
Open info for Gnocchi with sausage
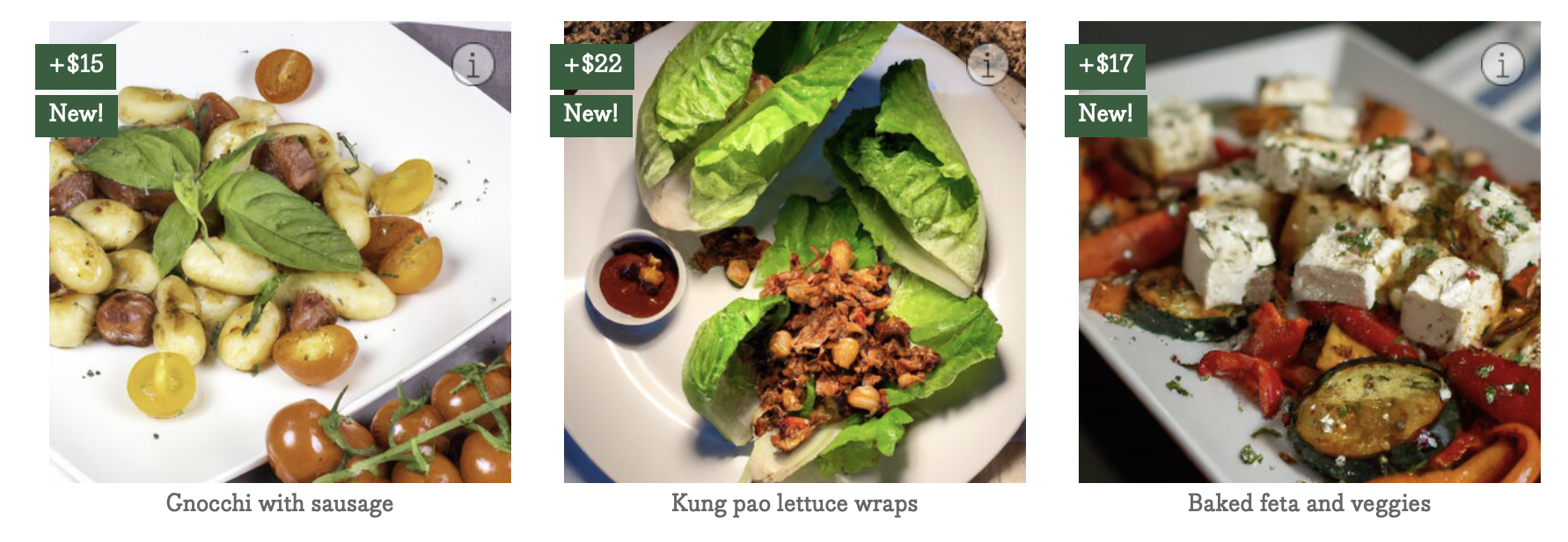[x=473, y=65]
